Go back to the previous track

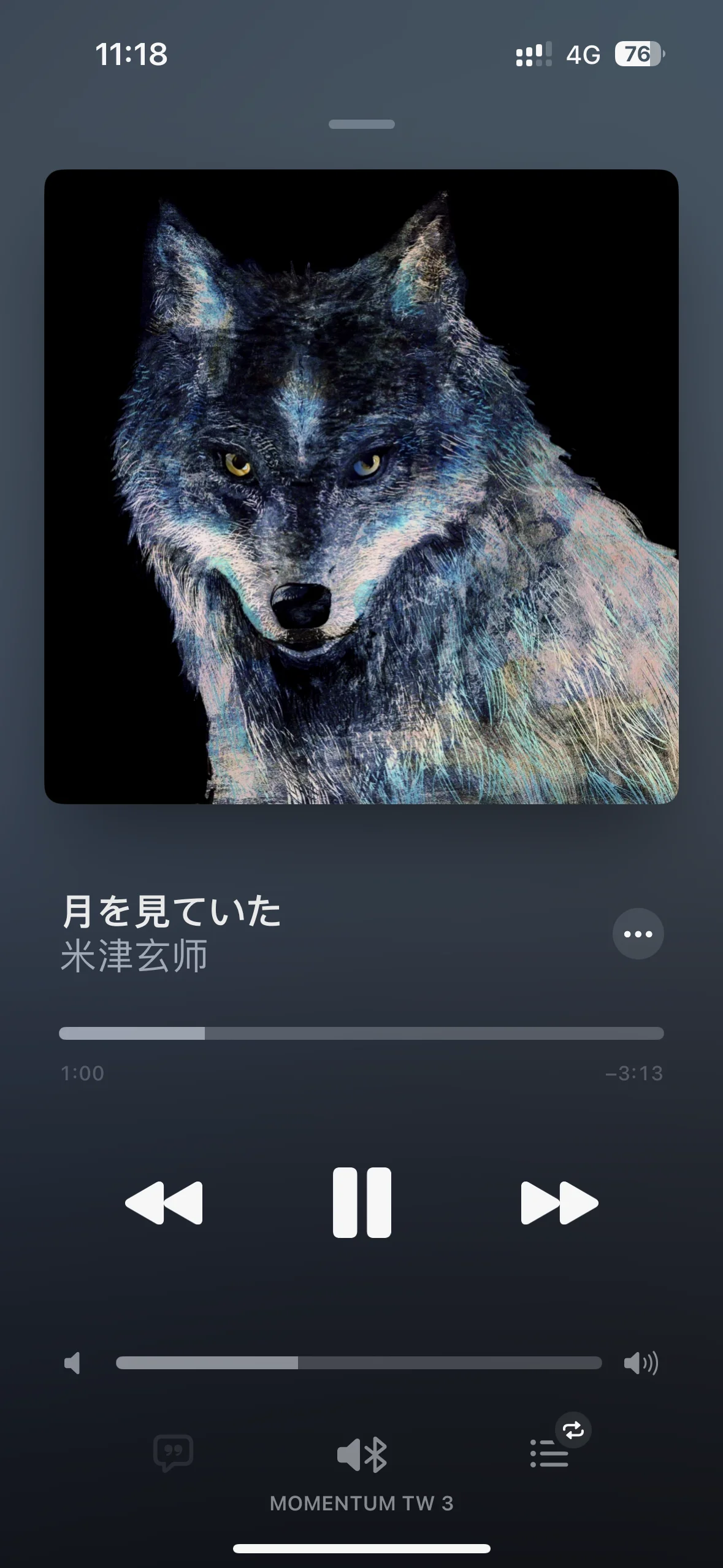pyautogui.click(x=164, y=1202)
